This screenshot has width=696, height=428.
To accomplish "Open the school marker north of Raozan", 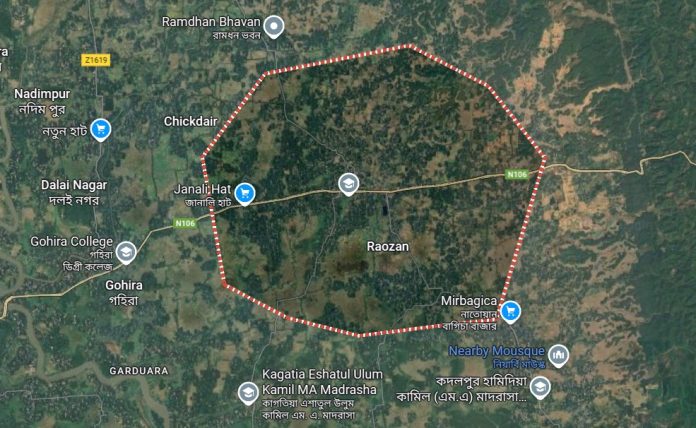I will (348, 183).
